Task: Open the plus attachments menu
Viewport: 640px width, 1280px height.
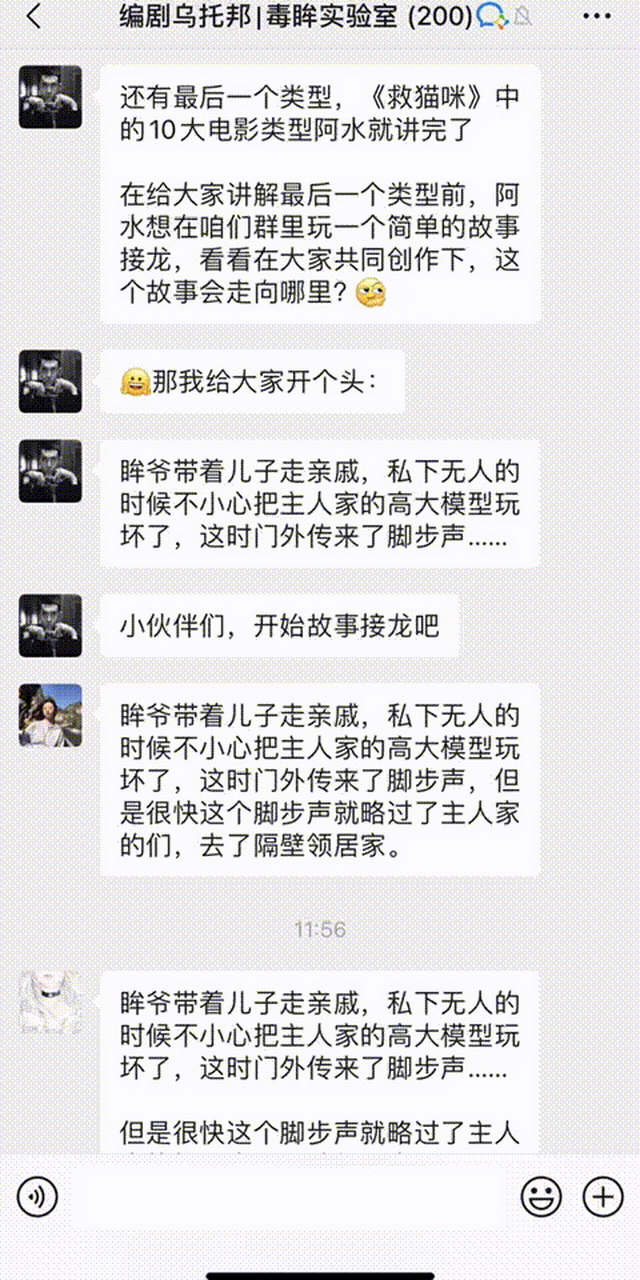Action: pyautogui.click(x=603, y=1196)
